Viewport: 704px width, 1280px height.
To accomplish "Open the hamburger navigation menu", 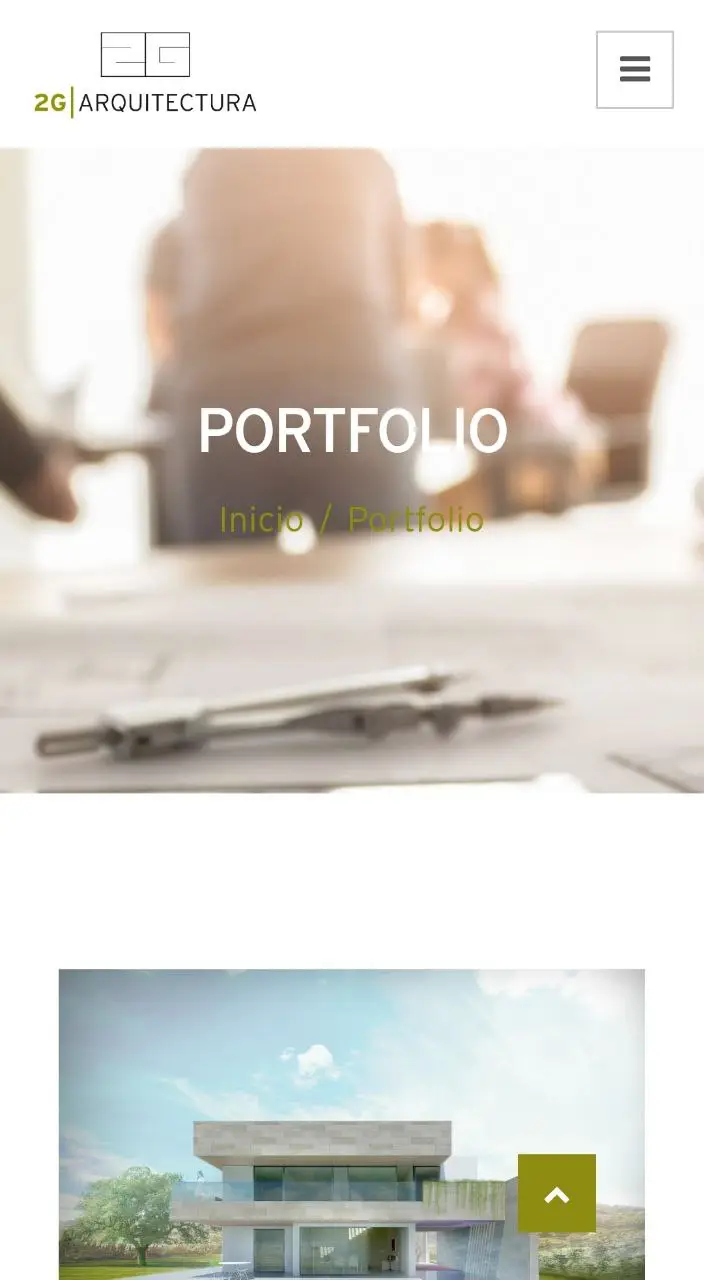I will (635, 70).
